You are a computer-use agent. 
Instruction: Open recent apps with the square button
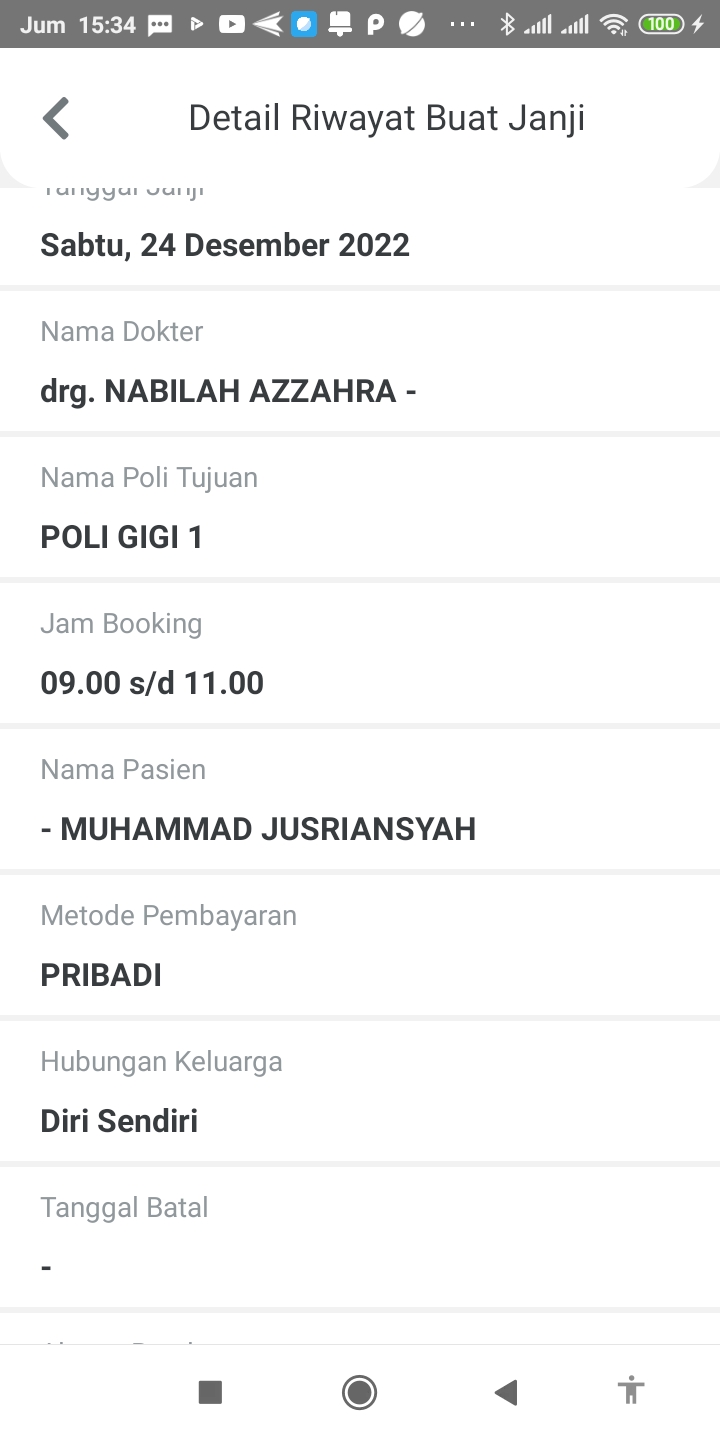pyautogui.click(x=210, y=1392)
